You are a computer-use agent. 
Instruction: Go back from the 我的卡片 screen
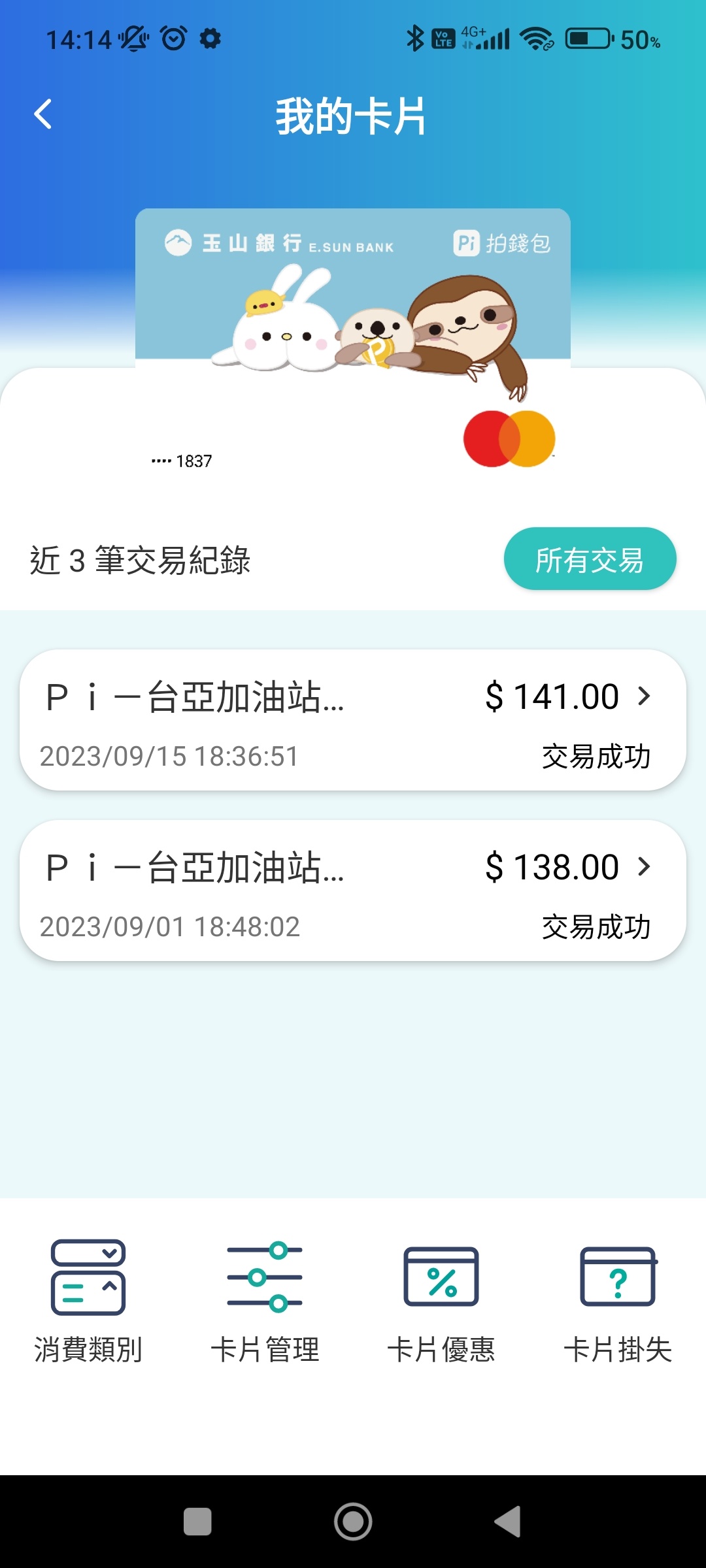[43, 114]
